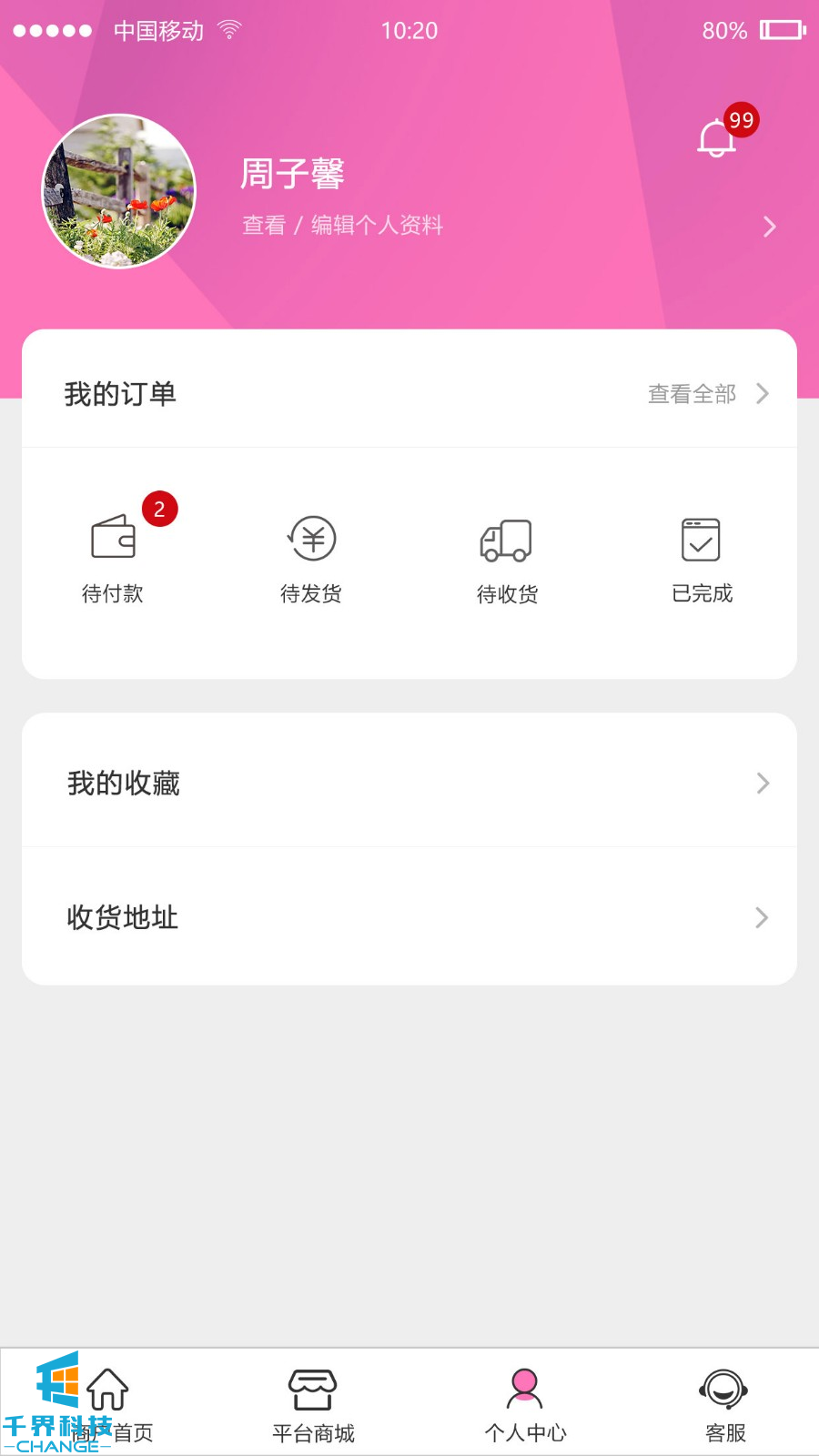
Task: Open 待收货 awaiting delivery orders
Action: coord(507,557)
